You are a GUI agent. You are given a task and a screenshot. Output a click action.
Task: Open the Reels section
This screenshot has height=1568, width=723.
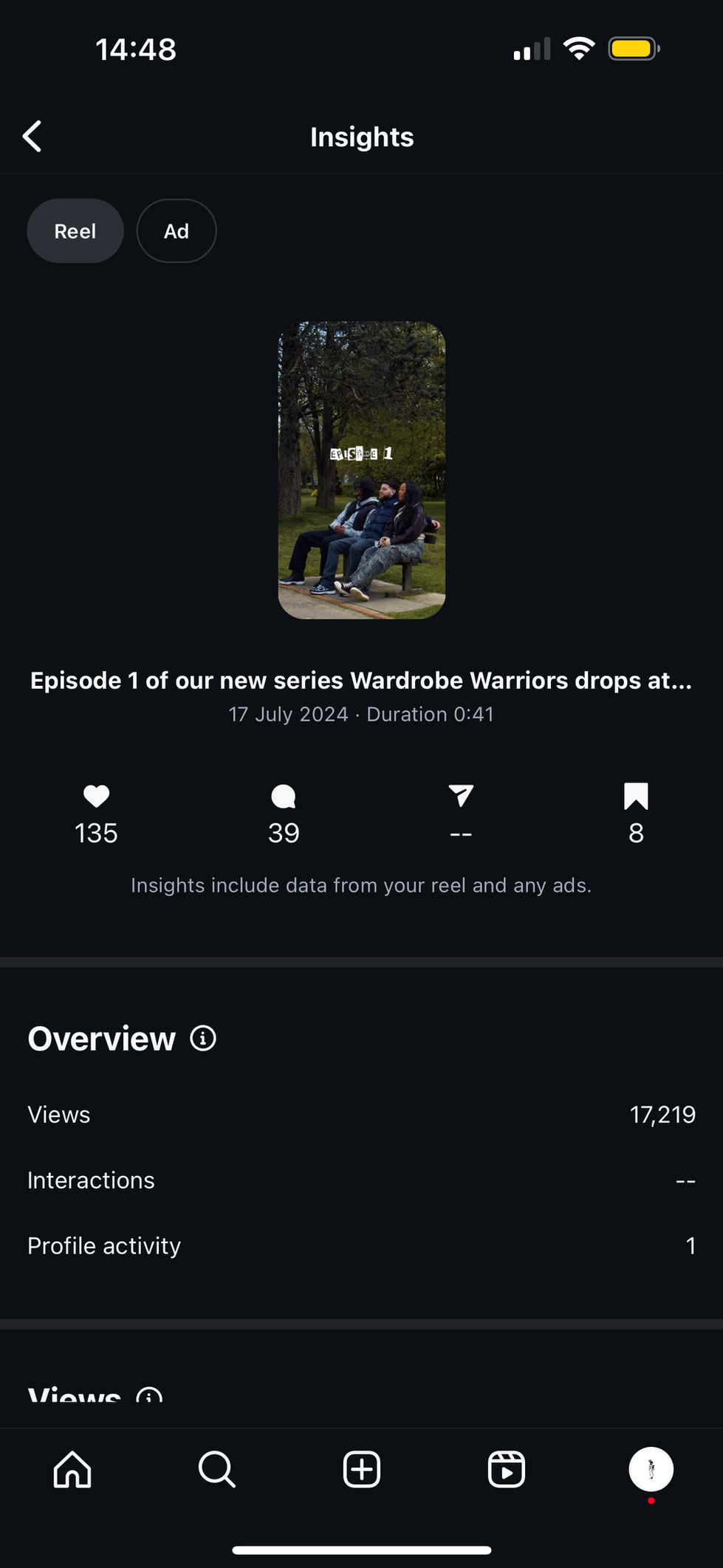tap(506, 1469)
